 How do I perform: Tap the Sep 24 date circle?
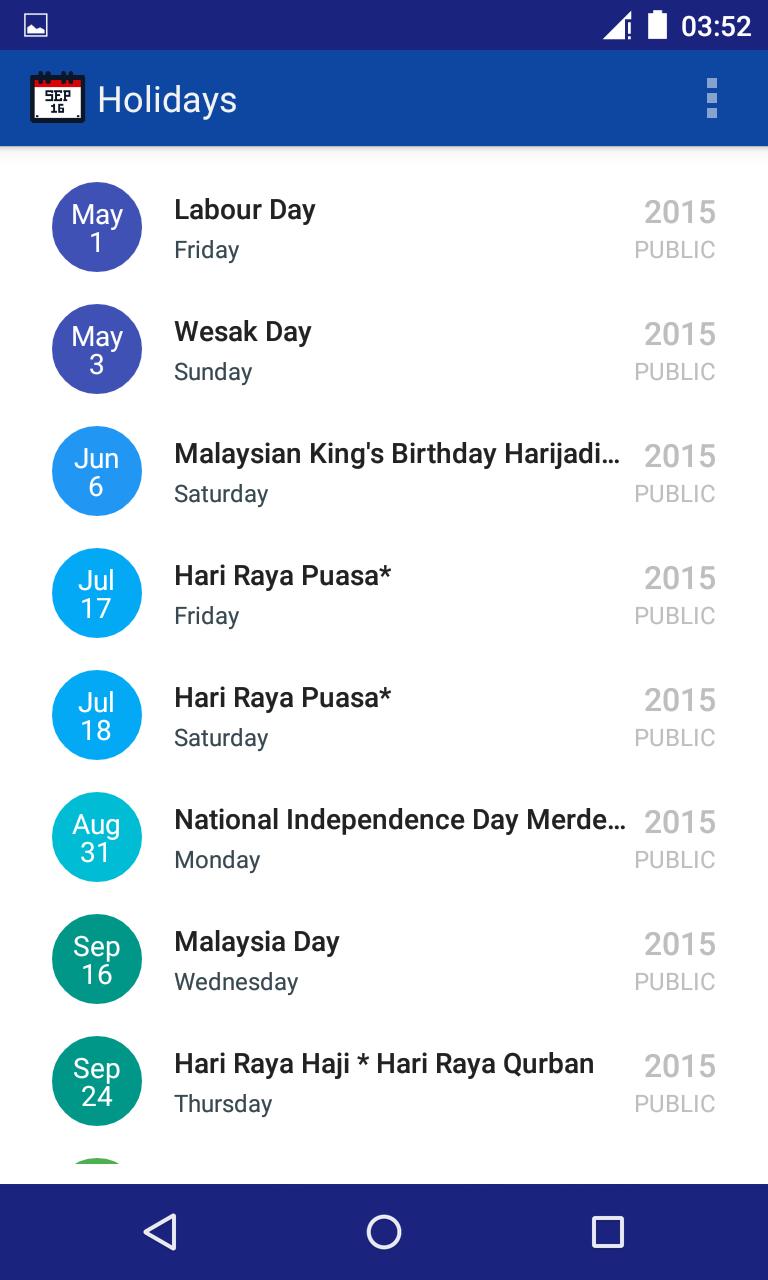97,1081
